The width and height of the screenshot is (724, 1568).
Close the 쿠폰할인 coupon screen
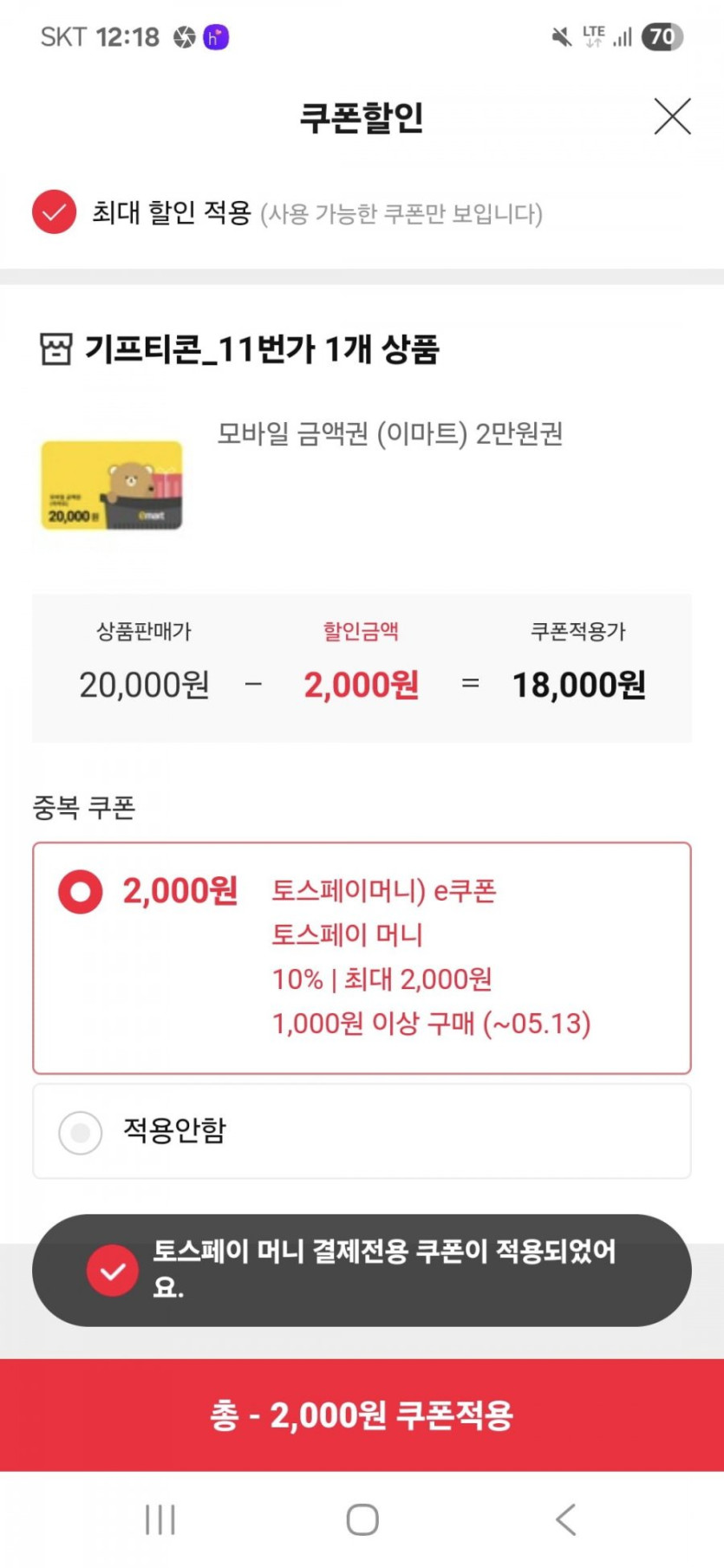pyautogui.click(x=672, y=117)
